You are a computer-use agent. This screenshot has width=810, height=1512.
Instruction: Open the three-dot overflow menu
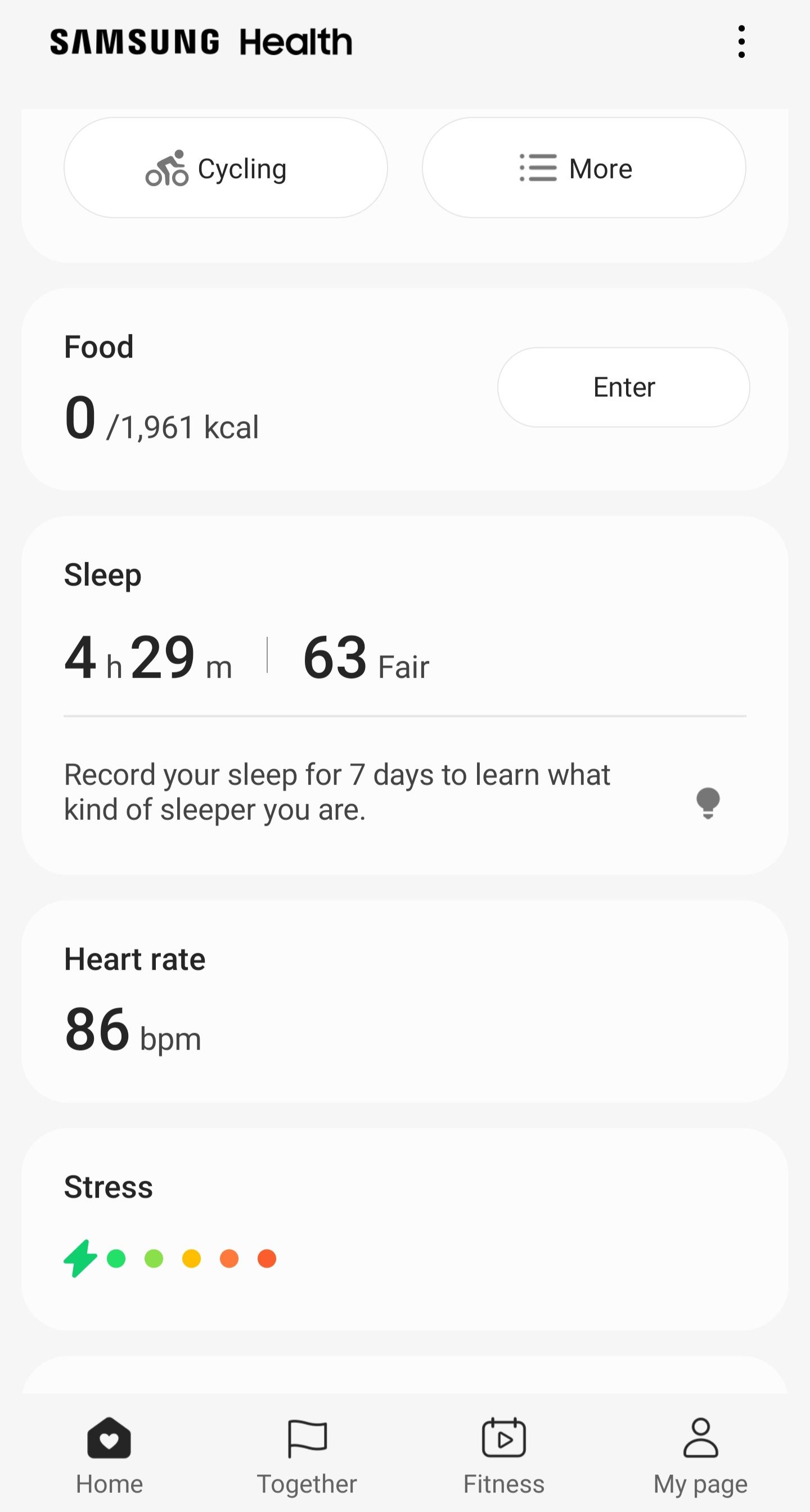pos(741,42)
